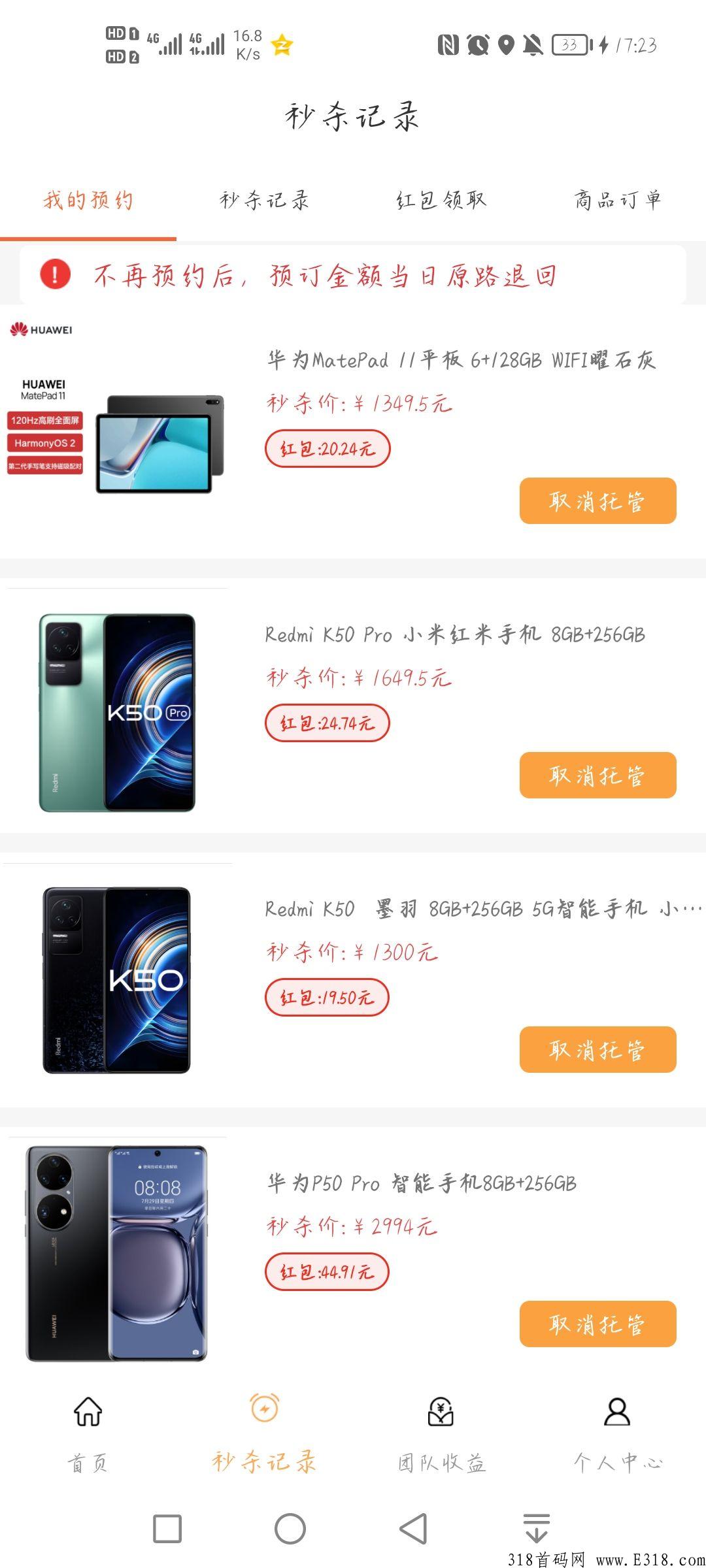The image size is (706, 1568).
Task: Tap 取消托管 for 华为MatePad 11
Action: point(597,501)
